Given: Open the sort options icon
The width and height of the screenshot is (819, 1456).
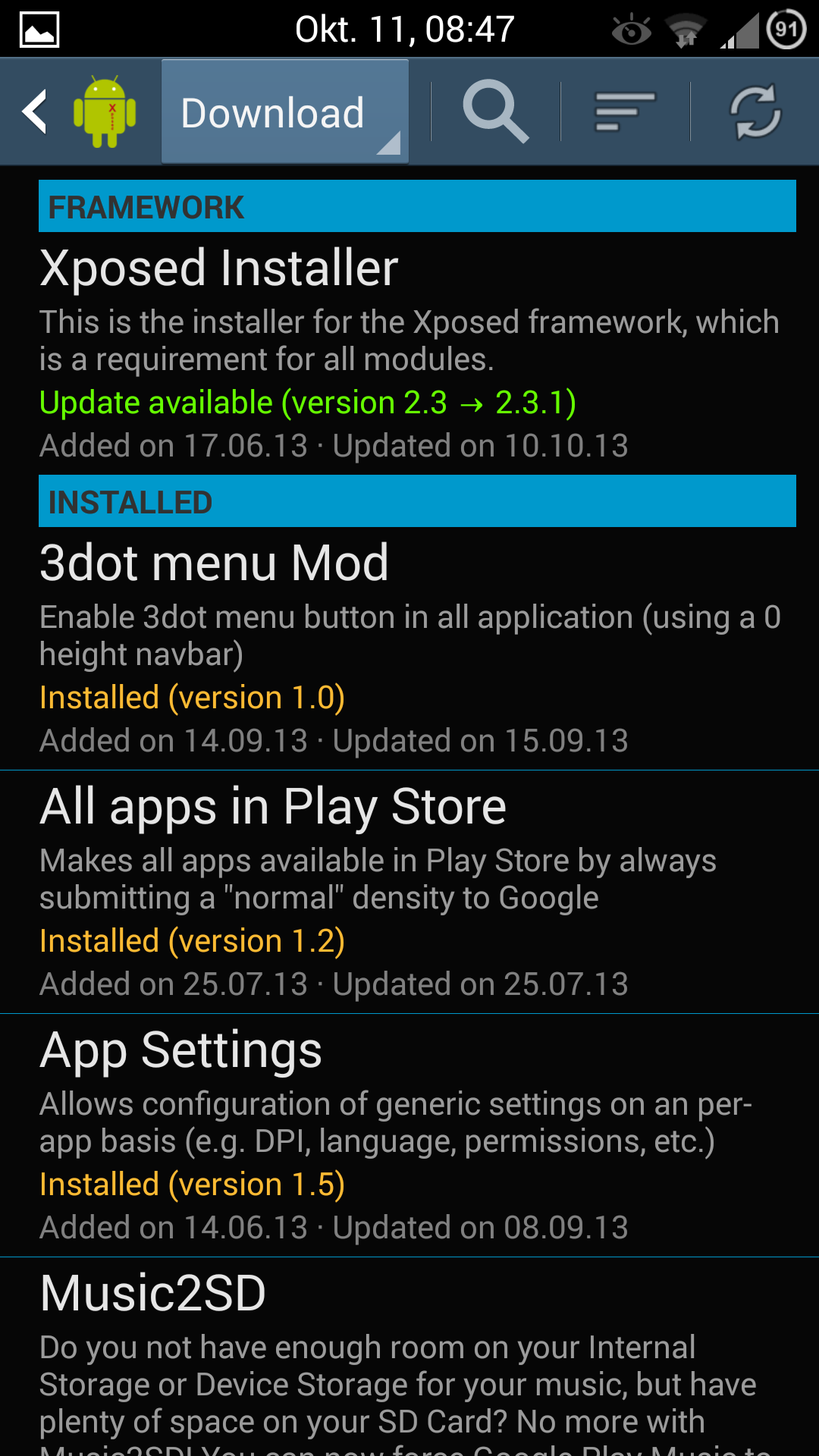Looking at the screenshot, I should pyautogui.click(x=625, y=112).
